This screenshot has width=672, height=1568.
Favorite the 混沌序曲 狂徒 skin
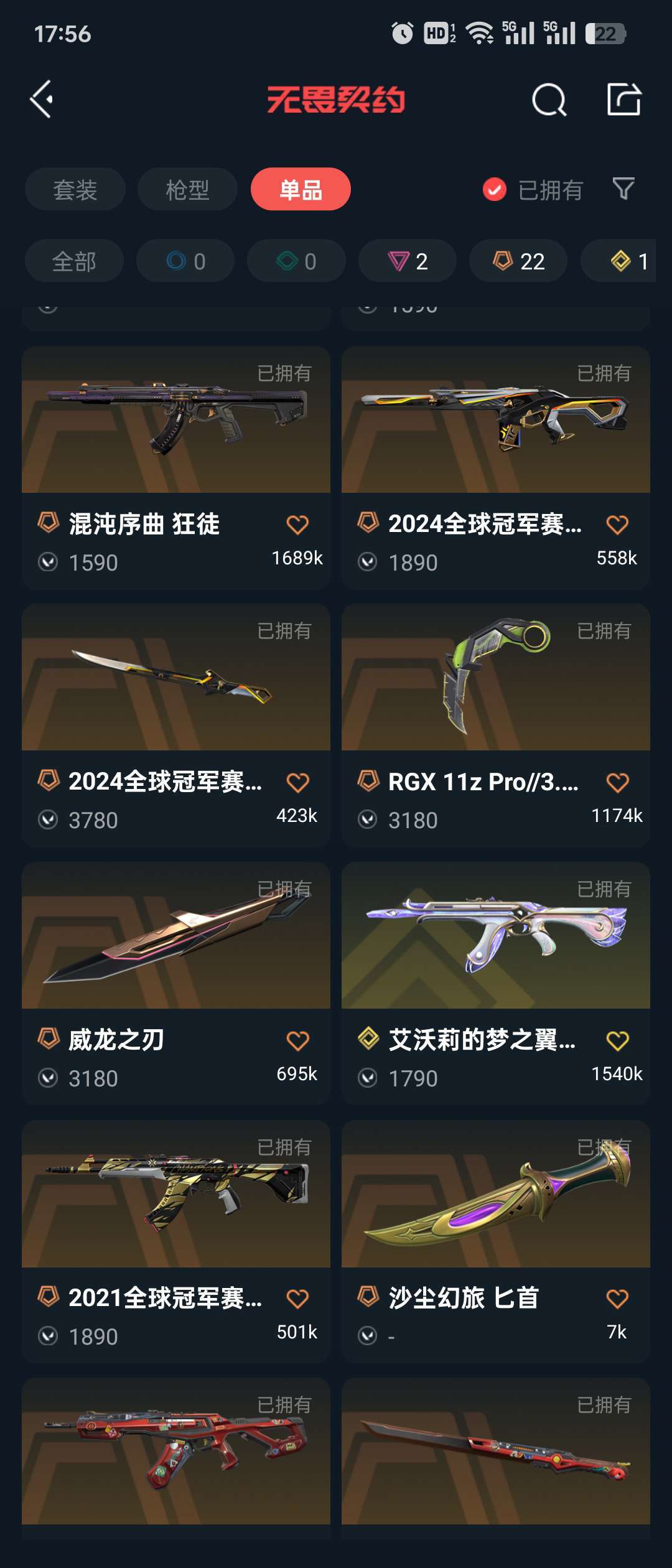pyautogui.click(x=297, y=525)
